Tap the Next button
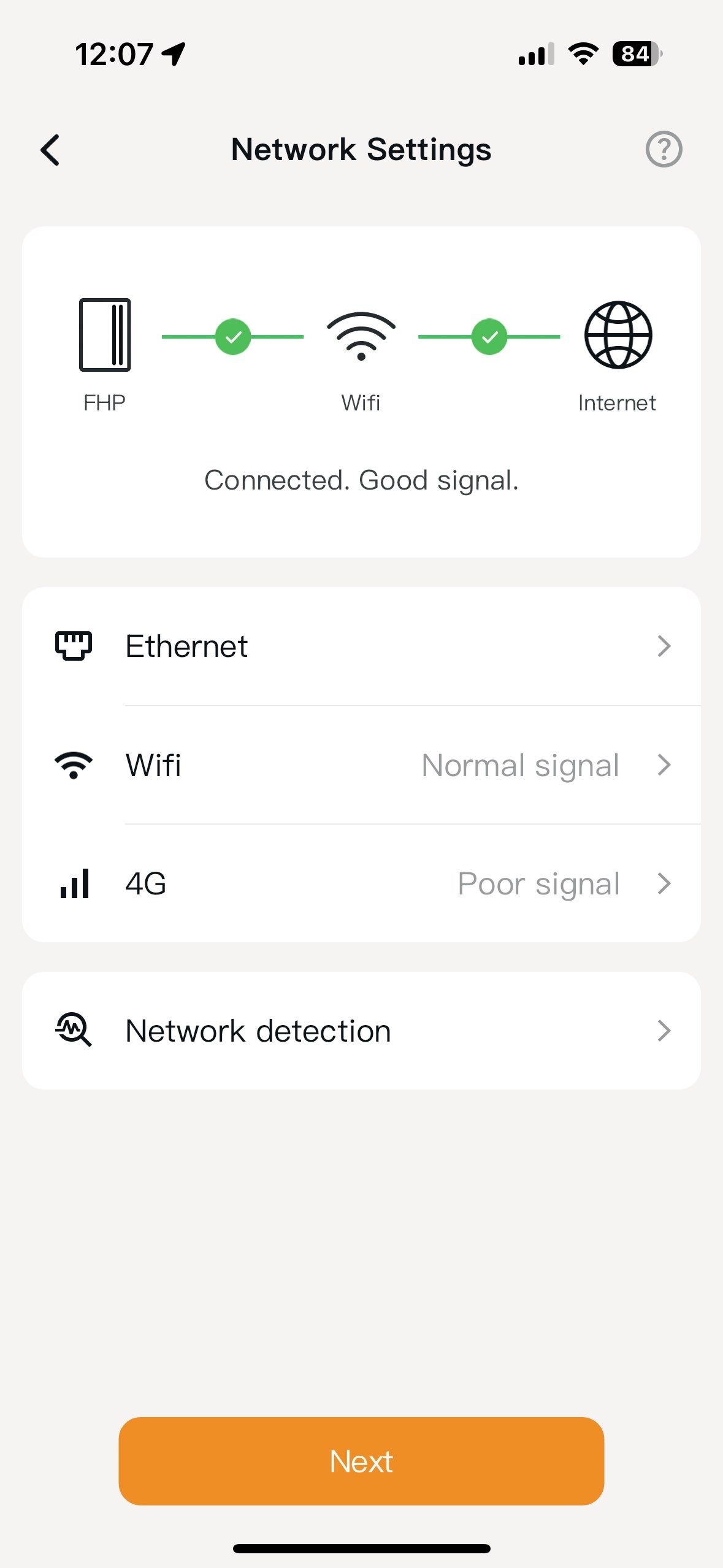Screen dimensions: 723x1568 tap(361, 1461)
